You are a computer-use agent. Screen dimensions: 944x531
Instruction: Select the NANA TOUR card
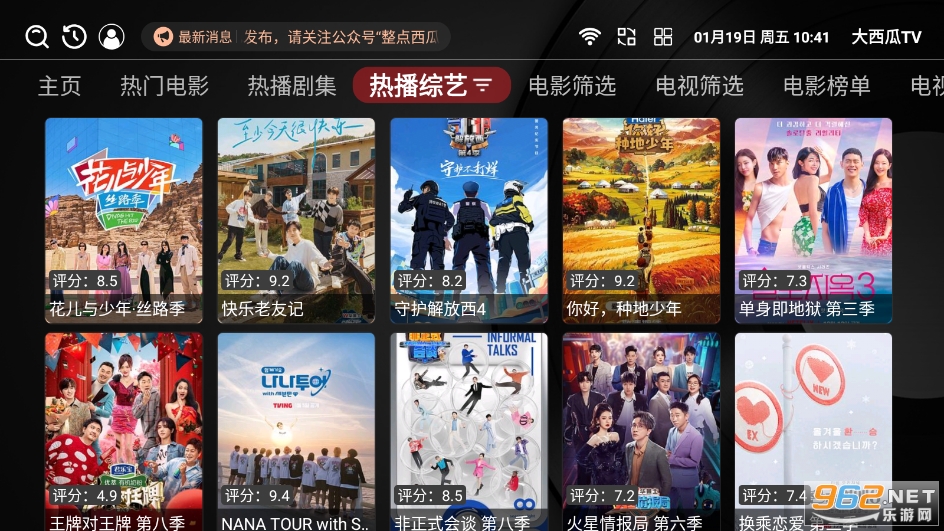tap(296, 432)
